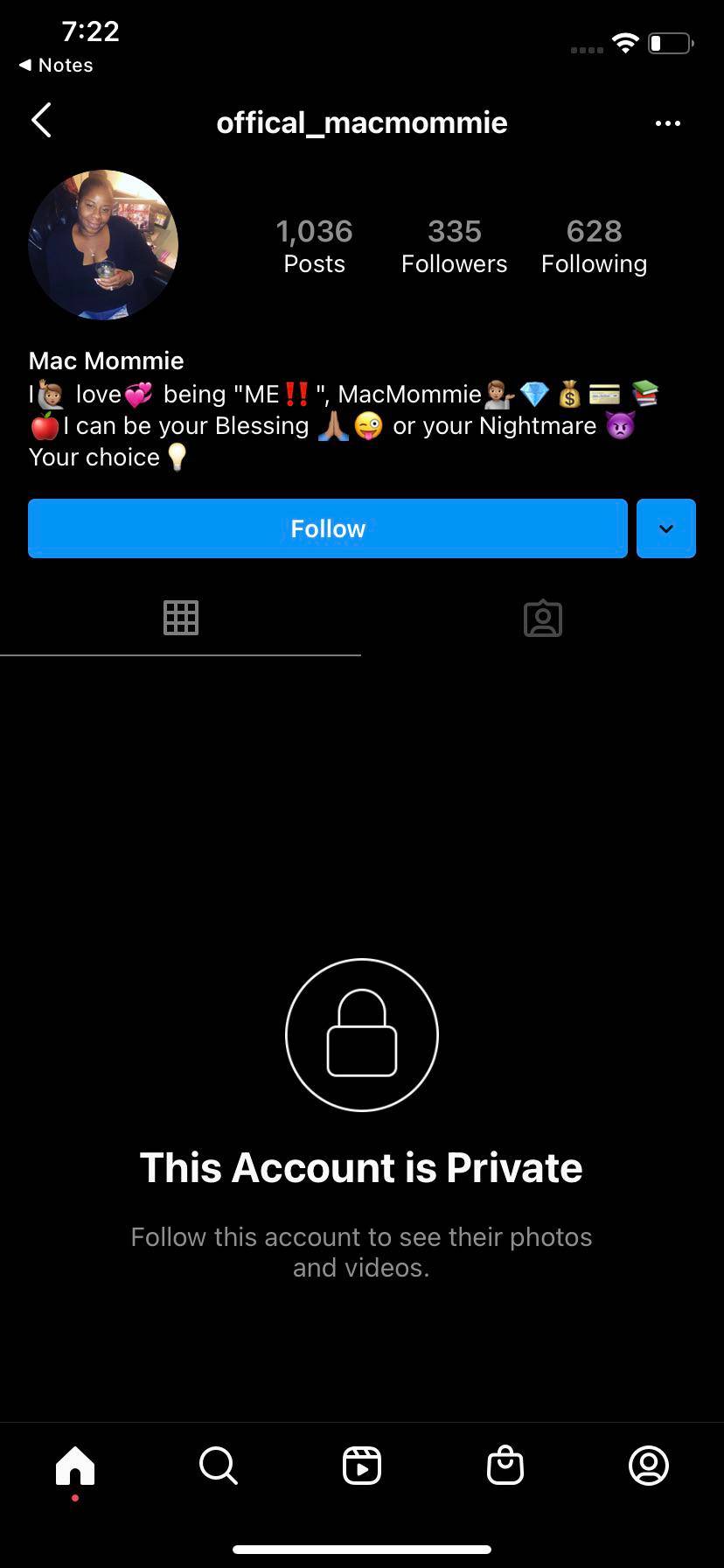Follow offical_macmommie
This screenshot has width=724, height=1568.
[x=328, y=528]
